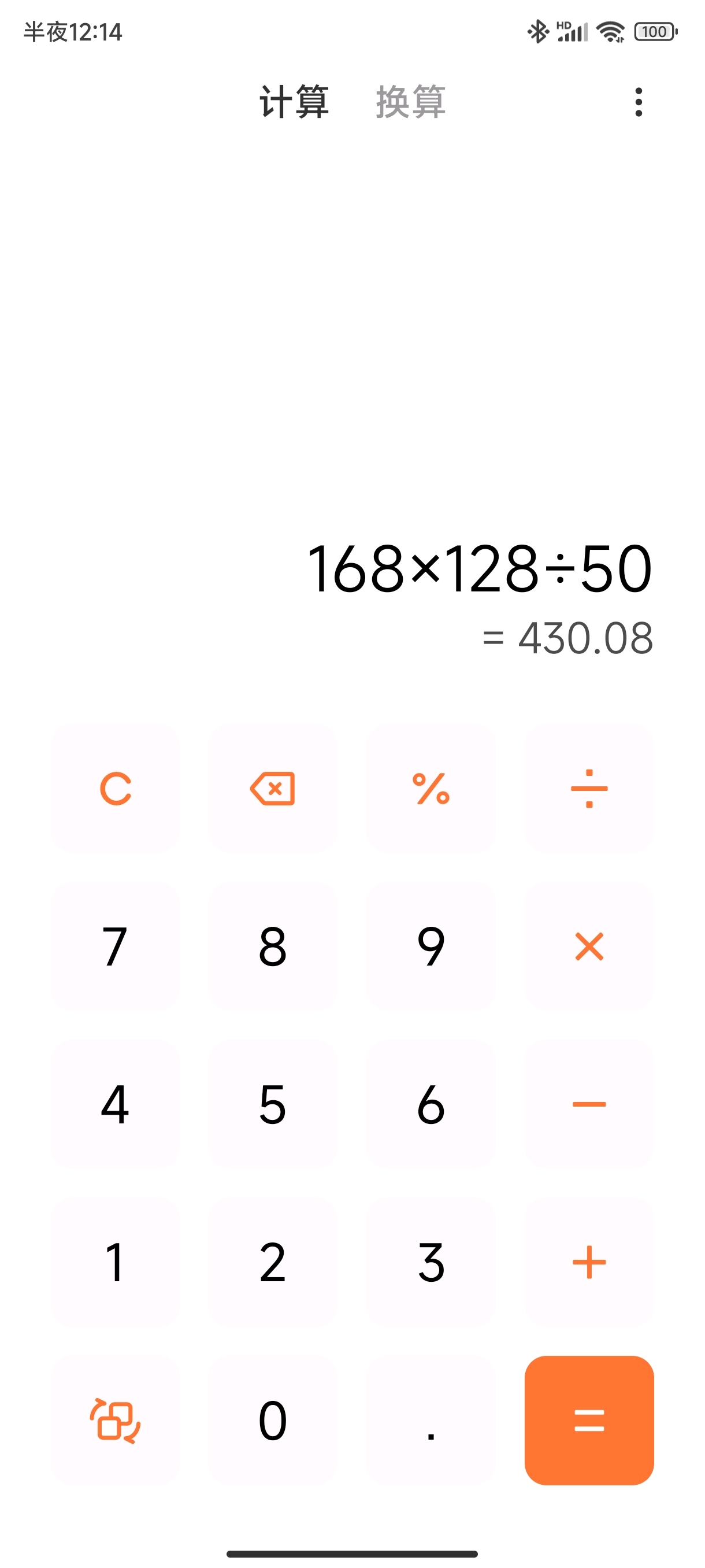This screenshot has height=1568, width=705.
Task: Clear the expression with the C key
Action: [116, 788]
